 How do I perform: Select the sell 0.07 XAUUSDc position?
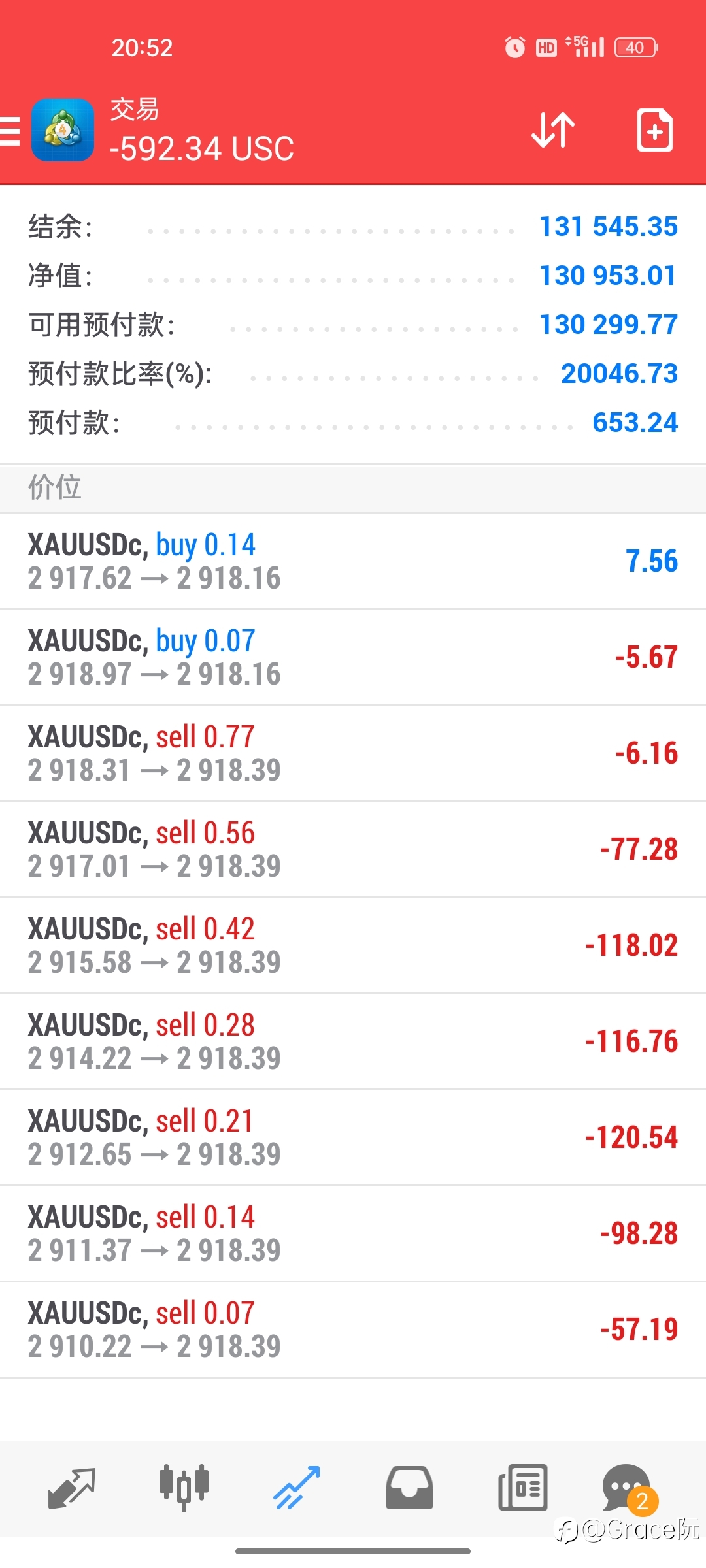(x=353, y=1330)
